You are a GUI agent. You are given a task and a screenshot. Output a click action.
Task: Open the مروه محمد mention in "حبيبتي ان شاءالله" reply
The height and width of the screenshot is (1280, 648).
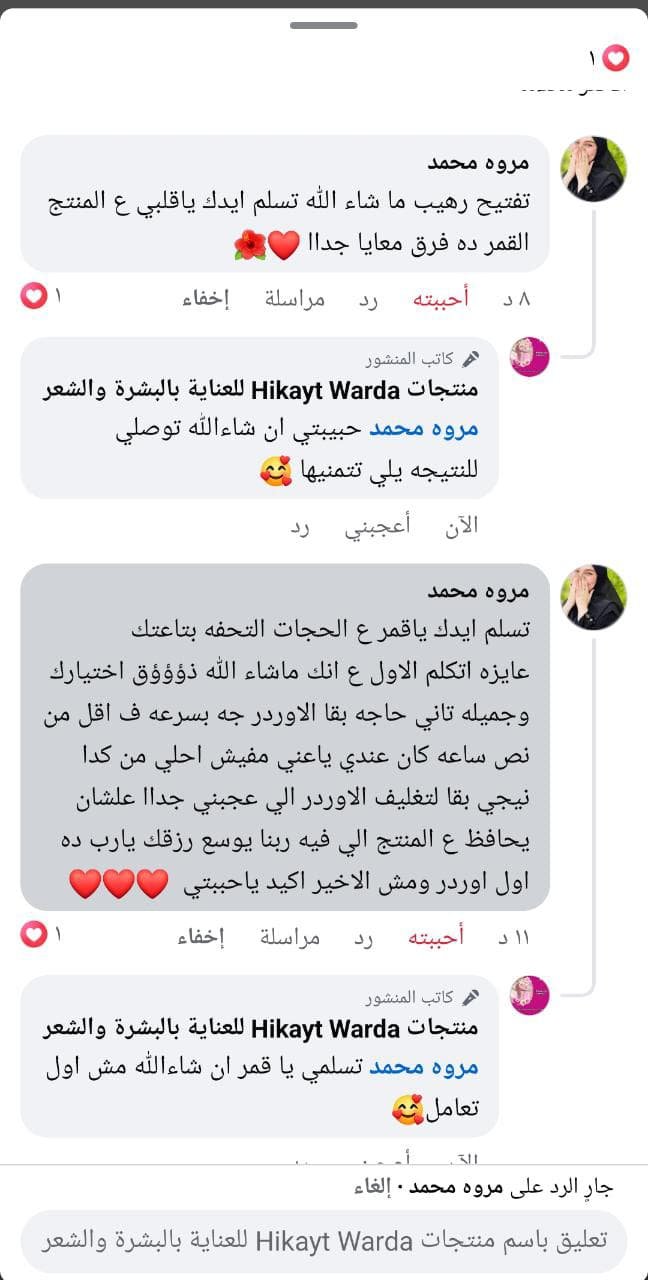[424, 429]
